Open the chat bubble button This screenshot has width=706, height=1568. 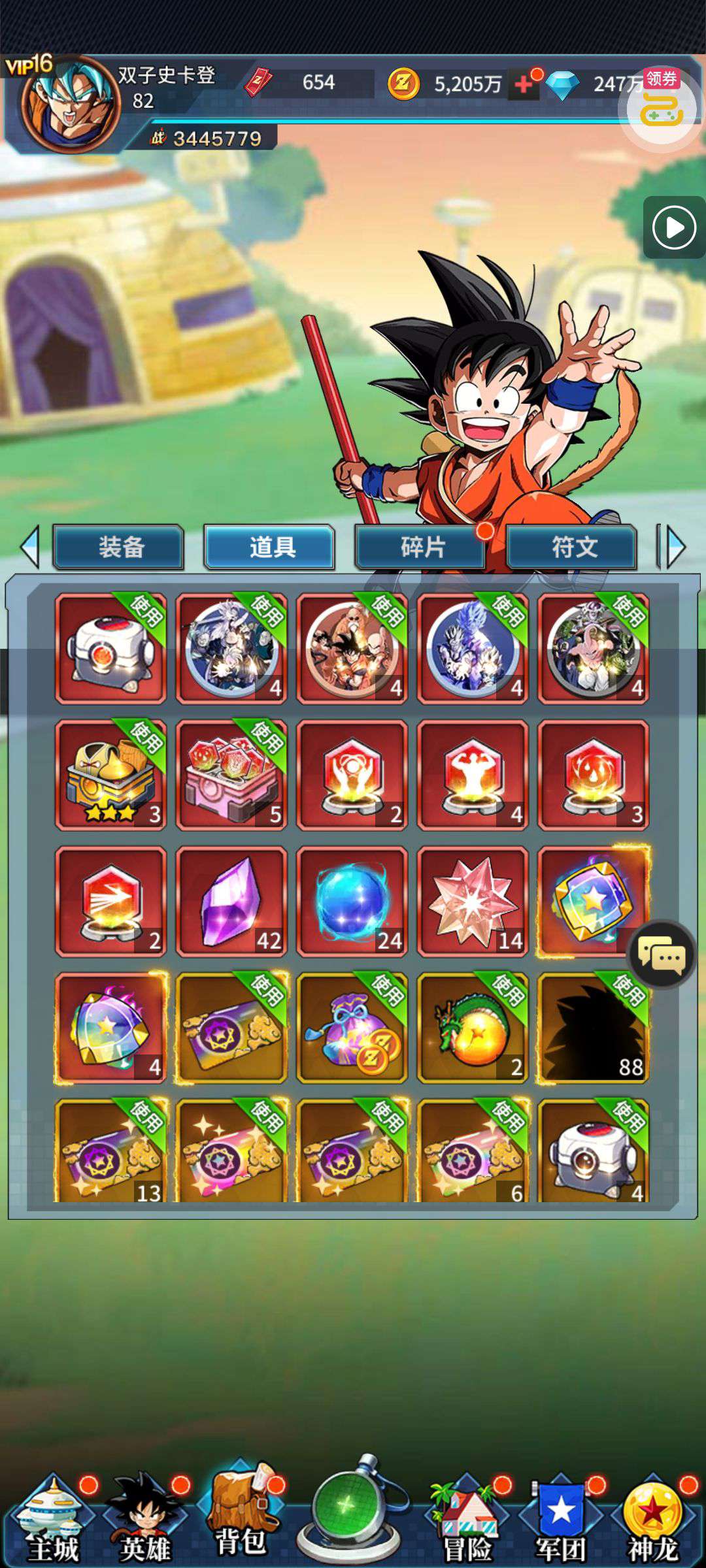(662, 955)
